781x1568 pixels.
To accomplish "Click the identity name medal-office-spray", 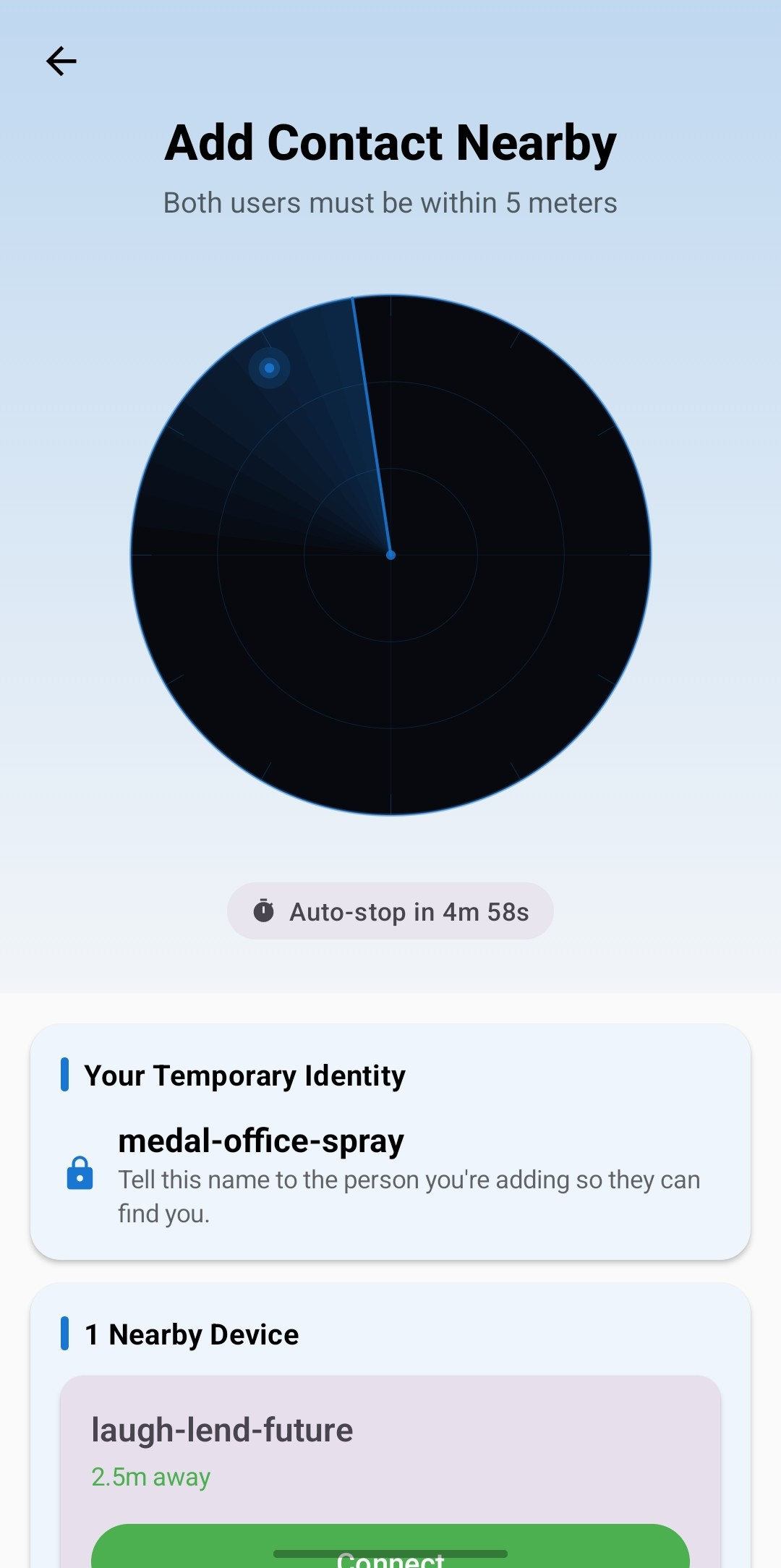I will click(x=261, y=1140).
